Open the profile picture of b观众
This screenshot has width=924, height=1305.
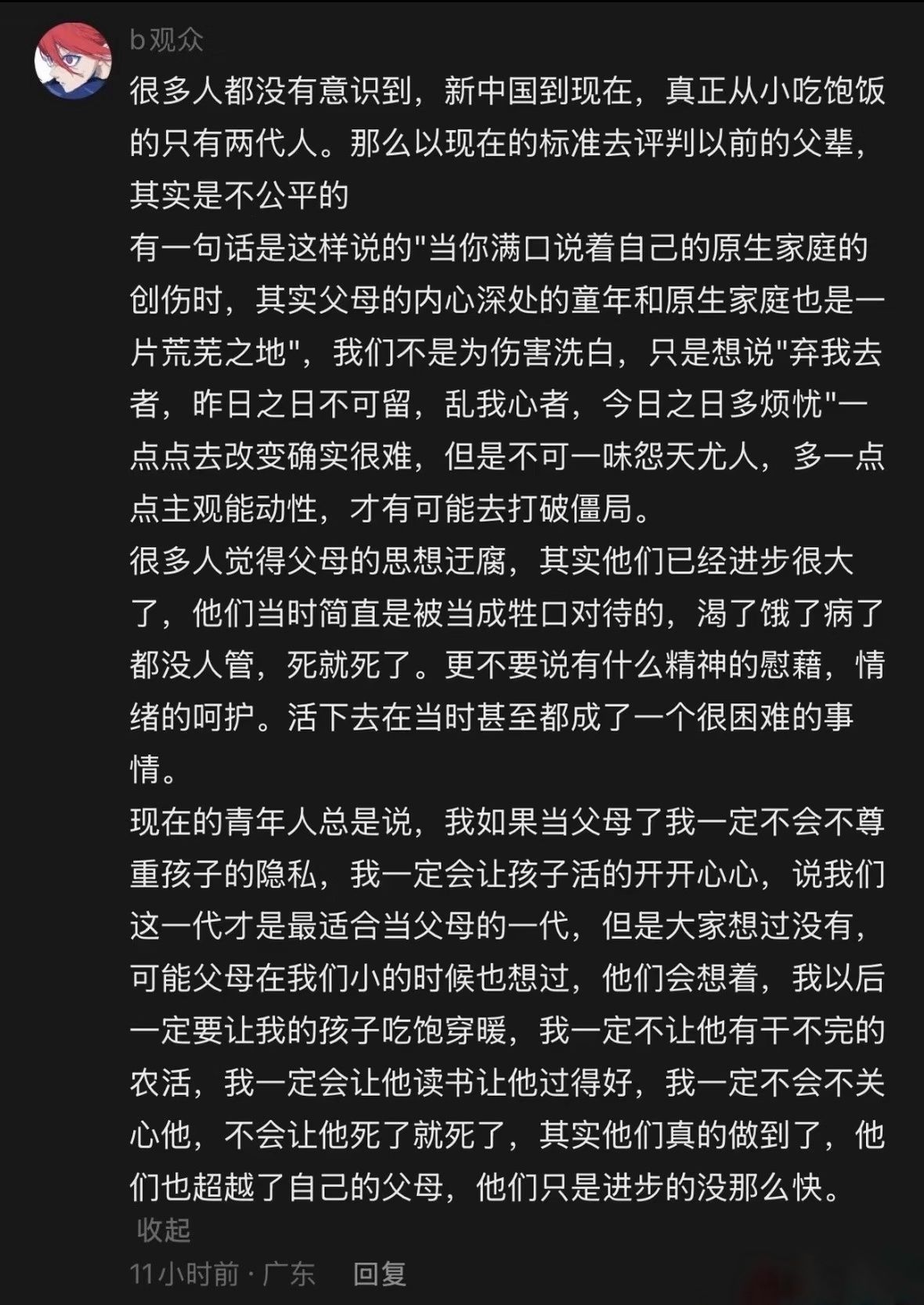click(x=74, y=61)
